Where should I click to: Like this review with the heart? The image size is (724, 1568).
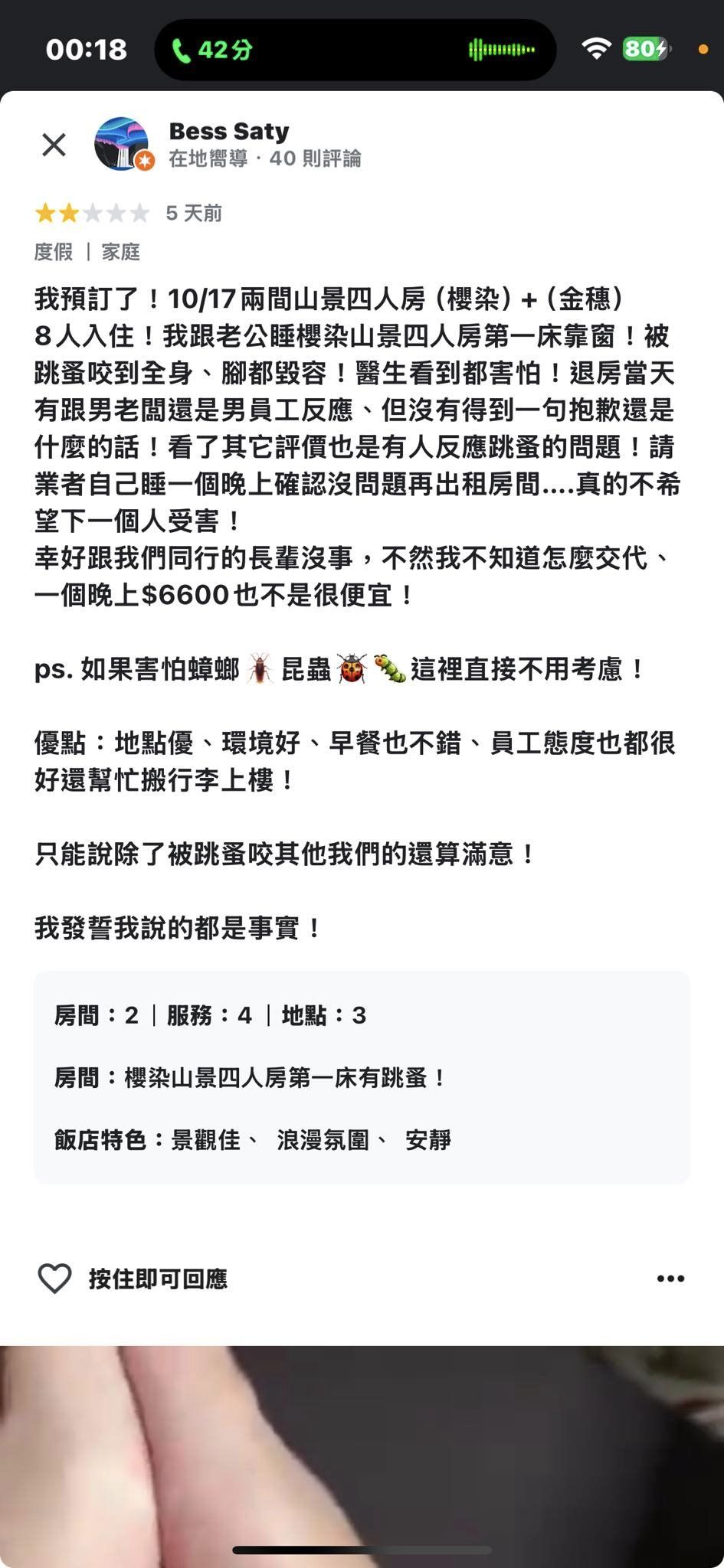tap(54, 1278)
